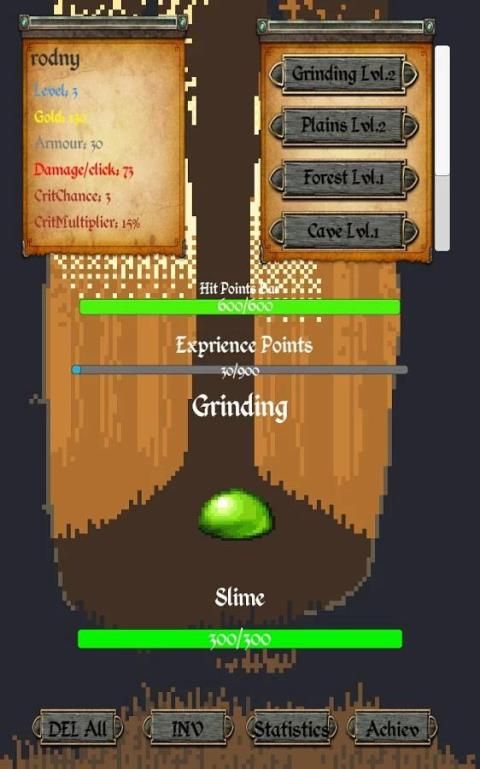Image resolution: width=480 pixels, height=769 pixels.
Task: Tap the area list scrollbar
Action: pos(442,148)
